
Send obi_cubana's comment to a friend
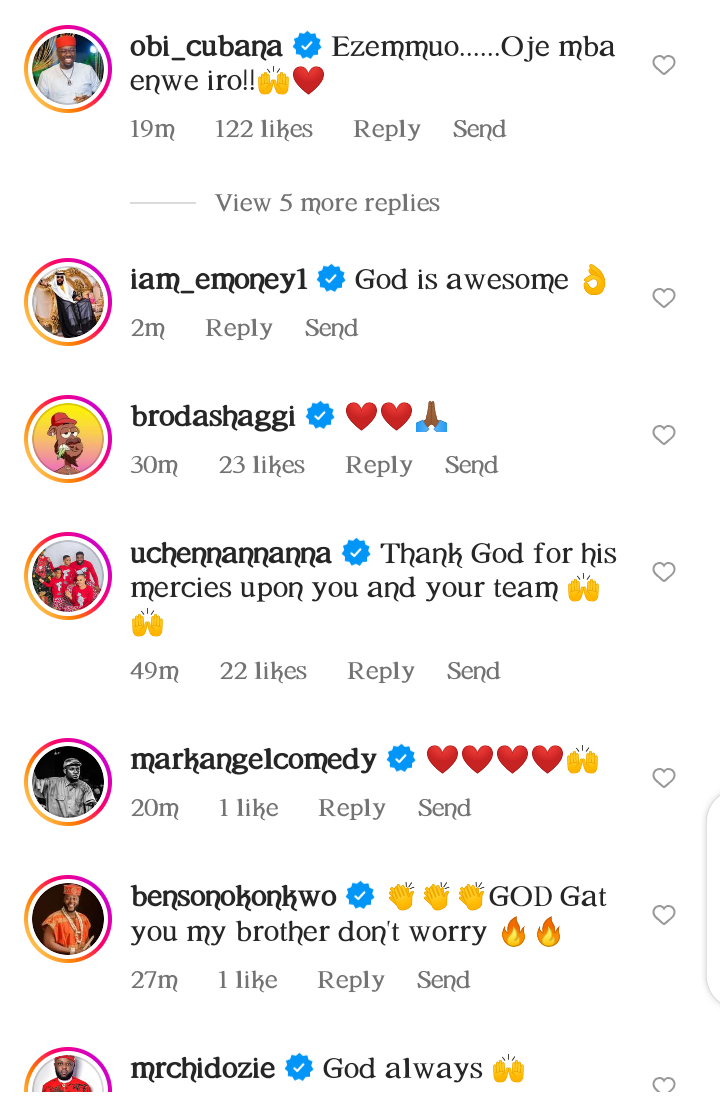(479, 129)
